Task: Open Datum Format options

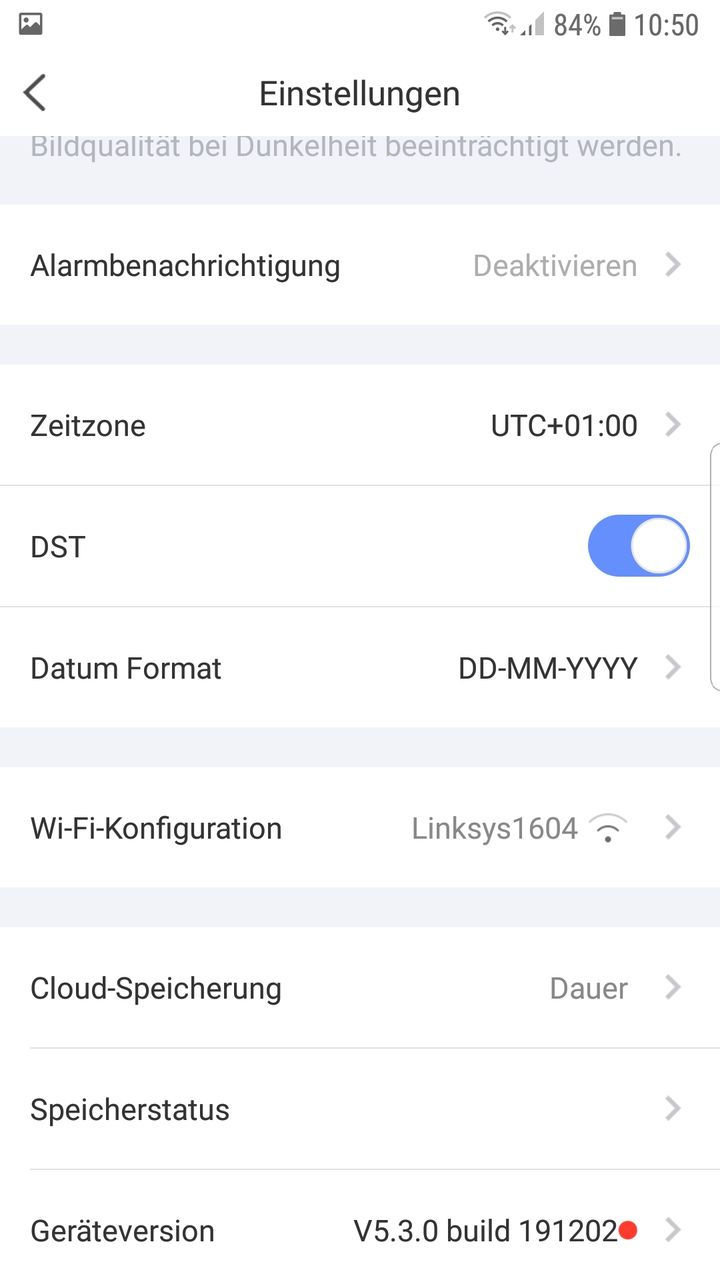Action: [360, 667]
